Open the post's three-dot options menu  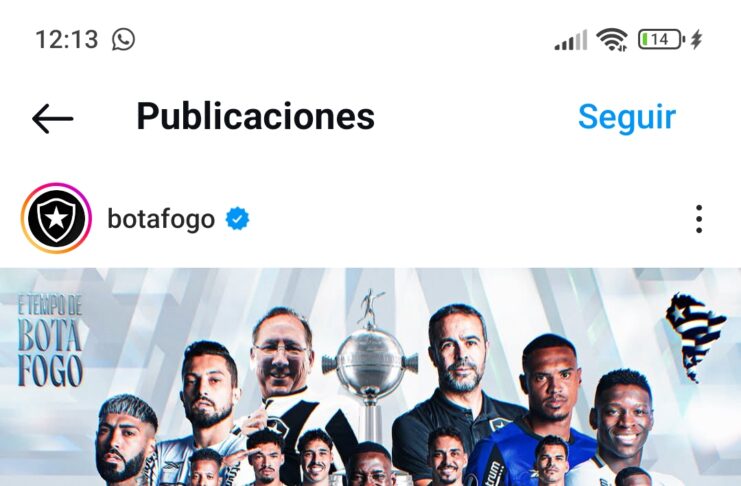699,219
